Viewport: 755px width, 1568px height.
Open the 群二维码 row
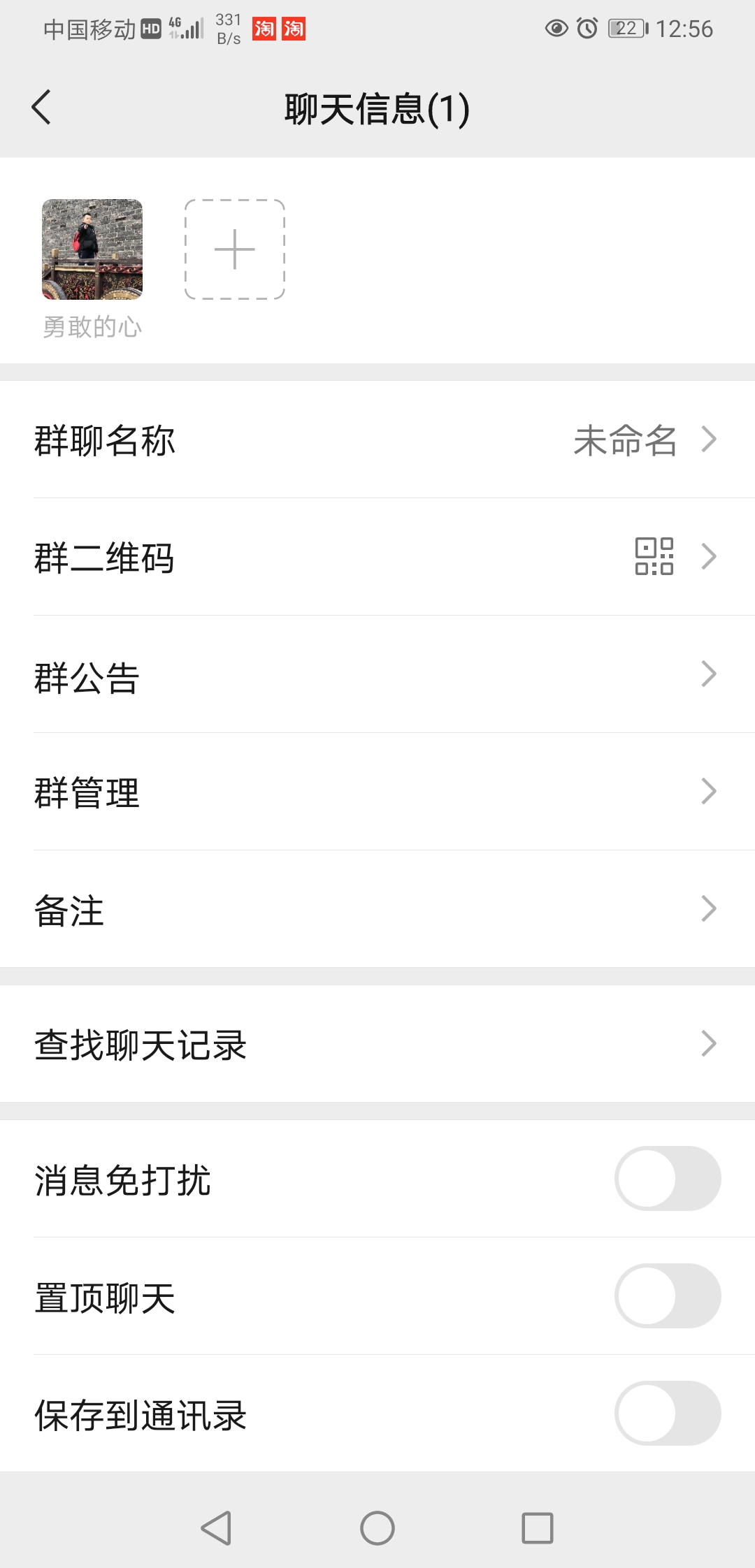(377, 557)
